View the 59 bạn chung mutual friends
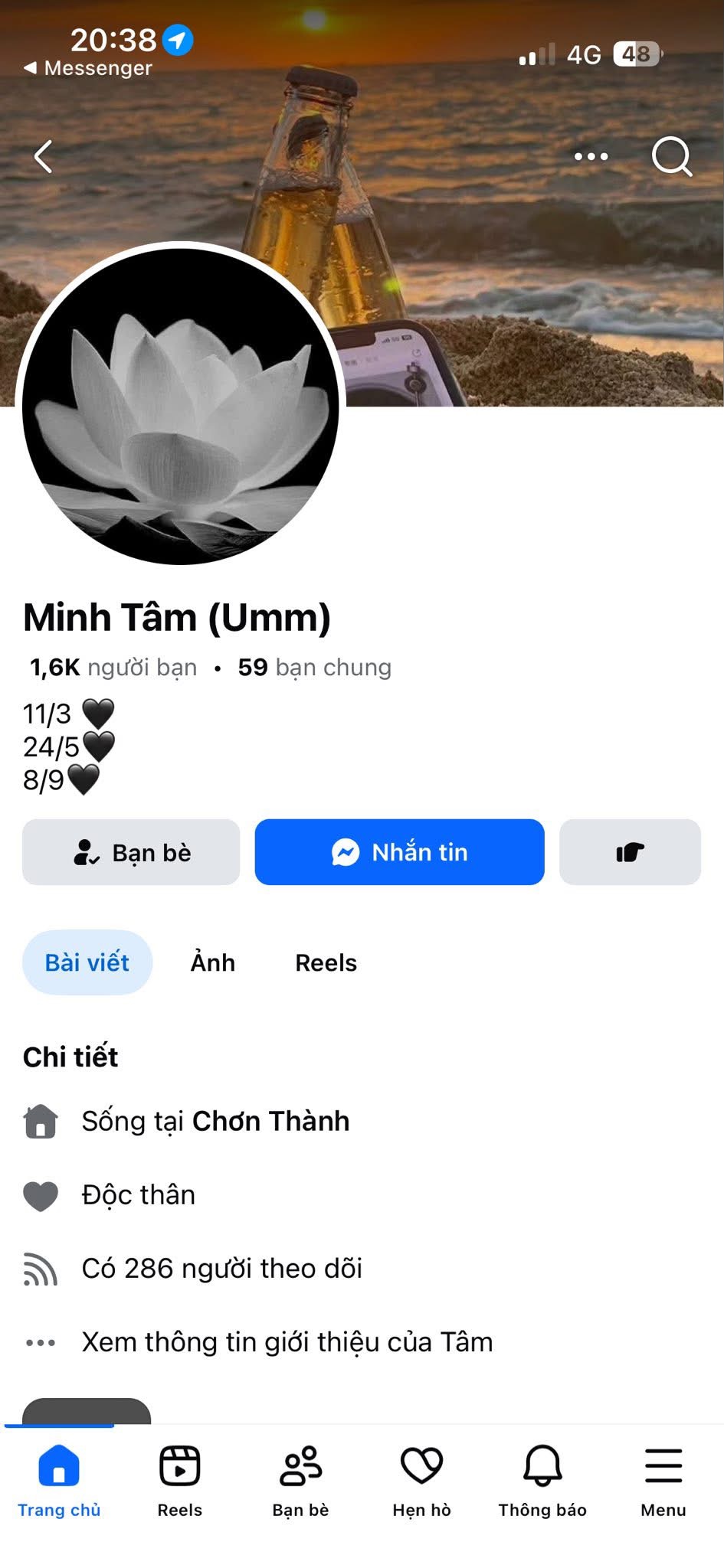Viewport: 724px width, 1568px height. pos(314,668)
